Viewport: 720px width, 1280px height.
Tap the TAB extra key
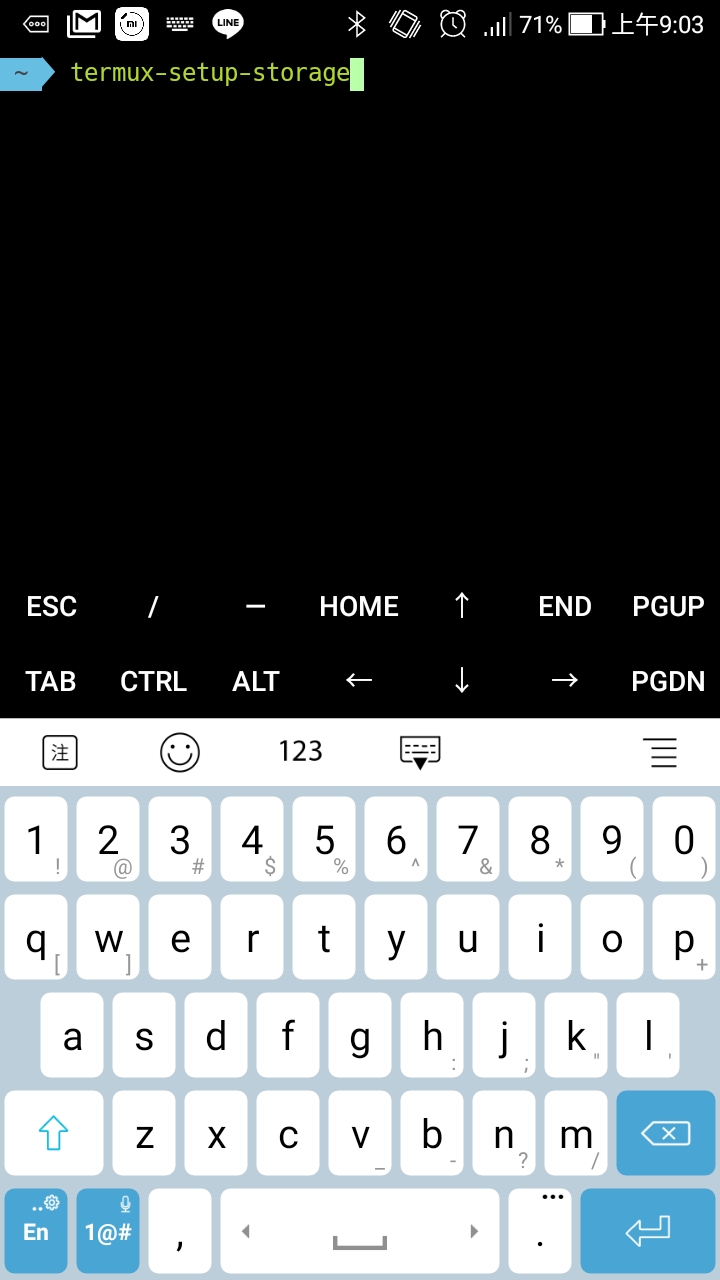[x=51, y=681]
